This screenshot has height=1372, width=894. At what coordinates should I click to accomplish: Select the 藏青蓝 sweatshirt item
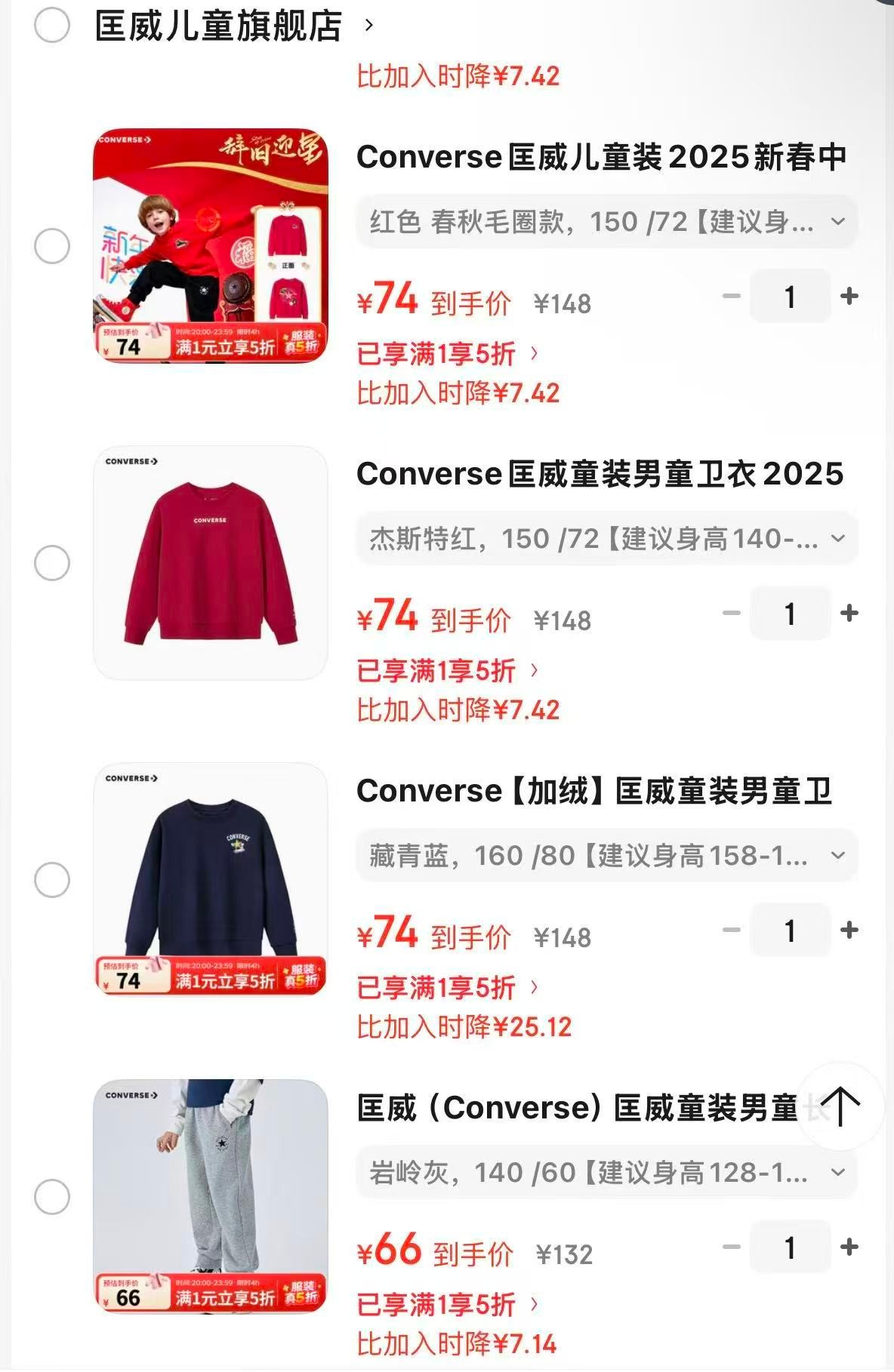[x=52, y=880]
